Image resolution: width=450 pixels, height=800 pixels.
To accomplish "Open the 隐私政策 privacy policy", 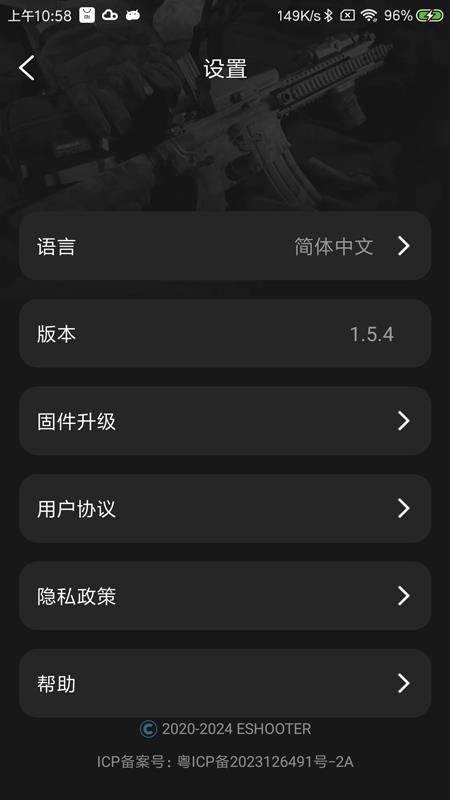I will coord(225,595).
